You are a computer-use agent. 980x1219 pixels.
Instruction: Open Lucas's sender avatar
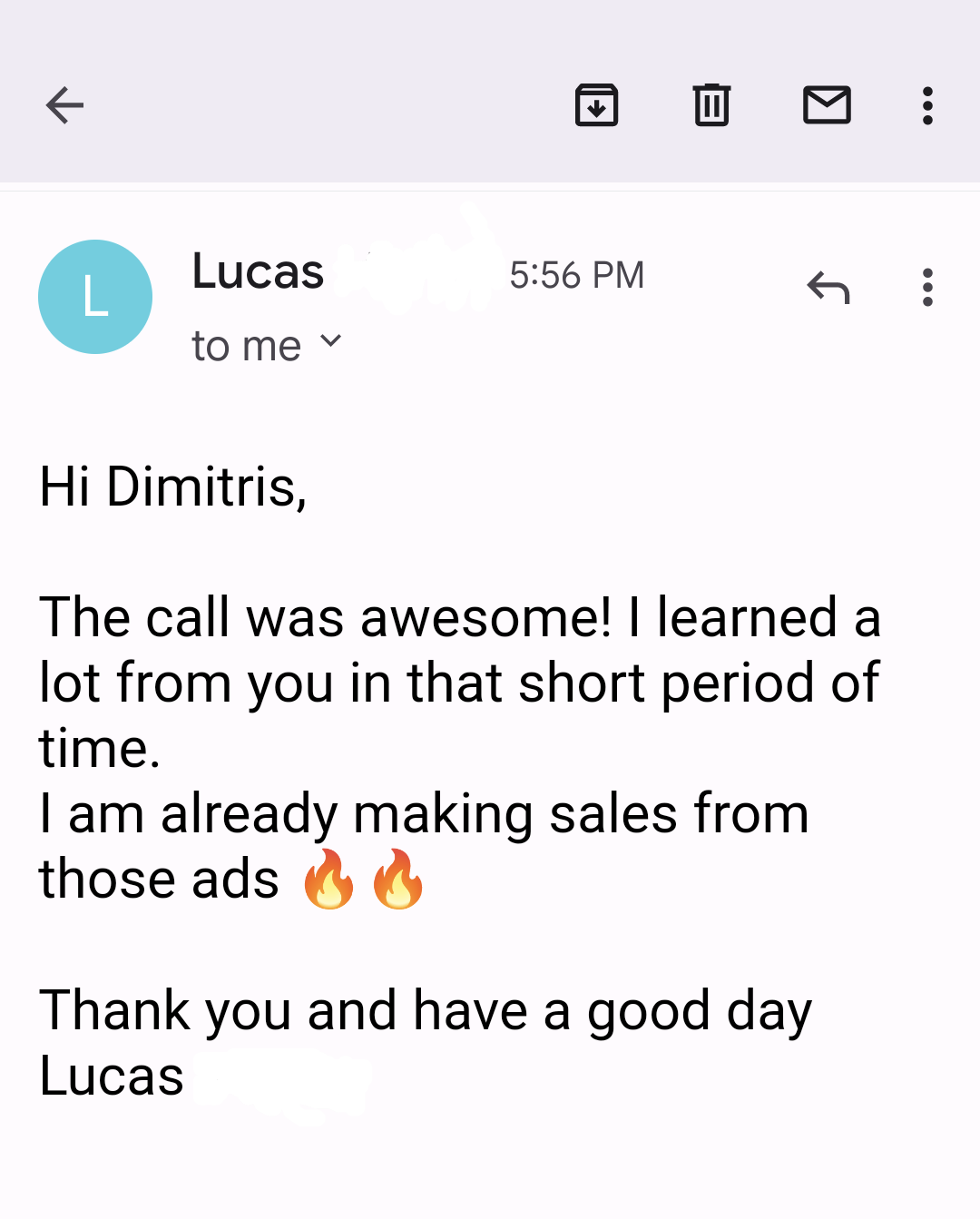click(95, 297)
